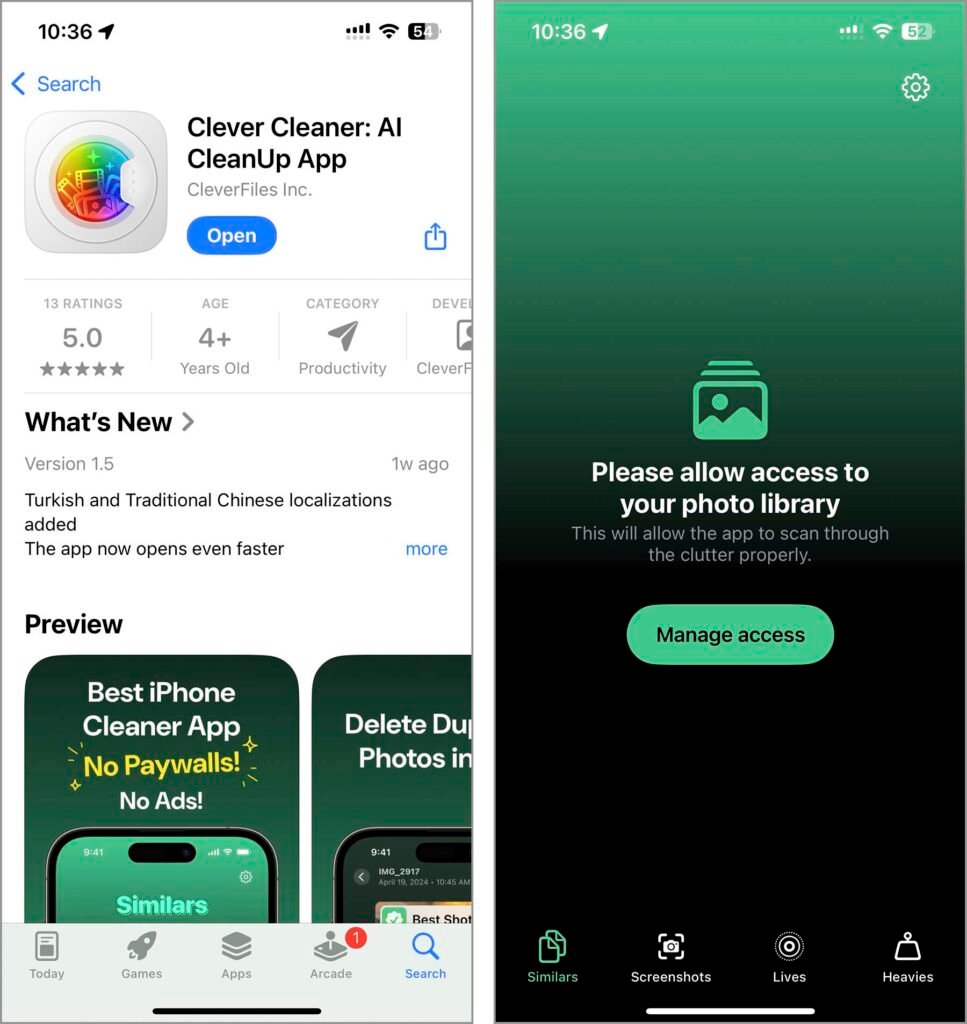Open the Clever Cleaner app
Screen dimensions: 967x1024
pyautogui.click(x=231, y=236)
